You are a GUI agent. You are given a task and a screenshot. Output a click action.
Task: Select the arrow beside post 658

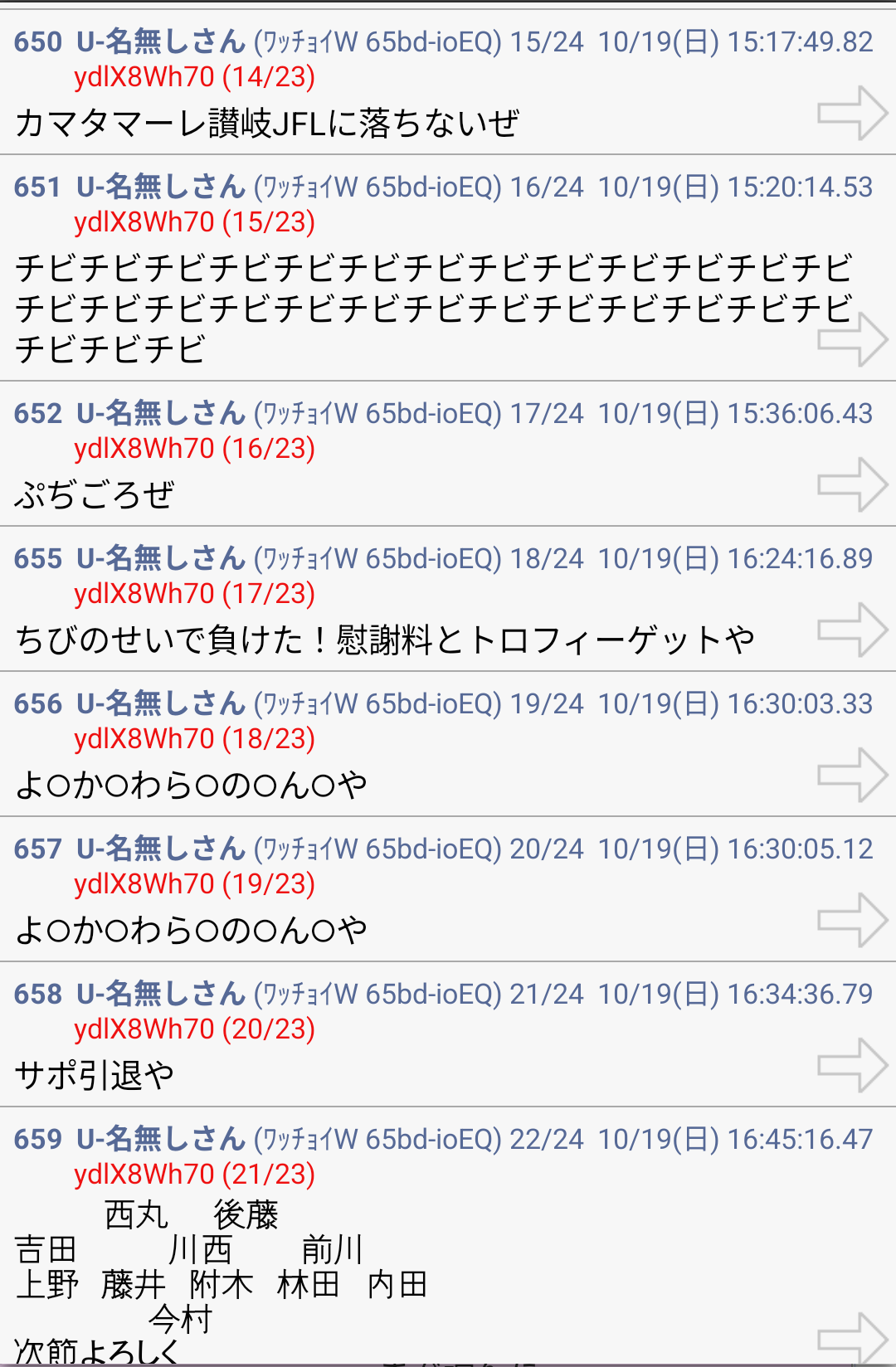[x=852, y=1065]
